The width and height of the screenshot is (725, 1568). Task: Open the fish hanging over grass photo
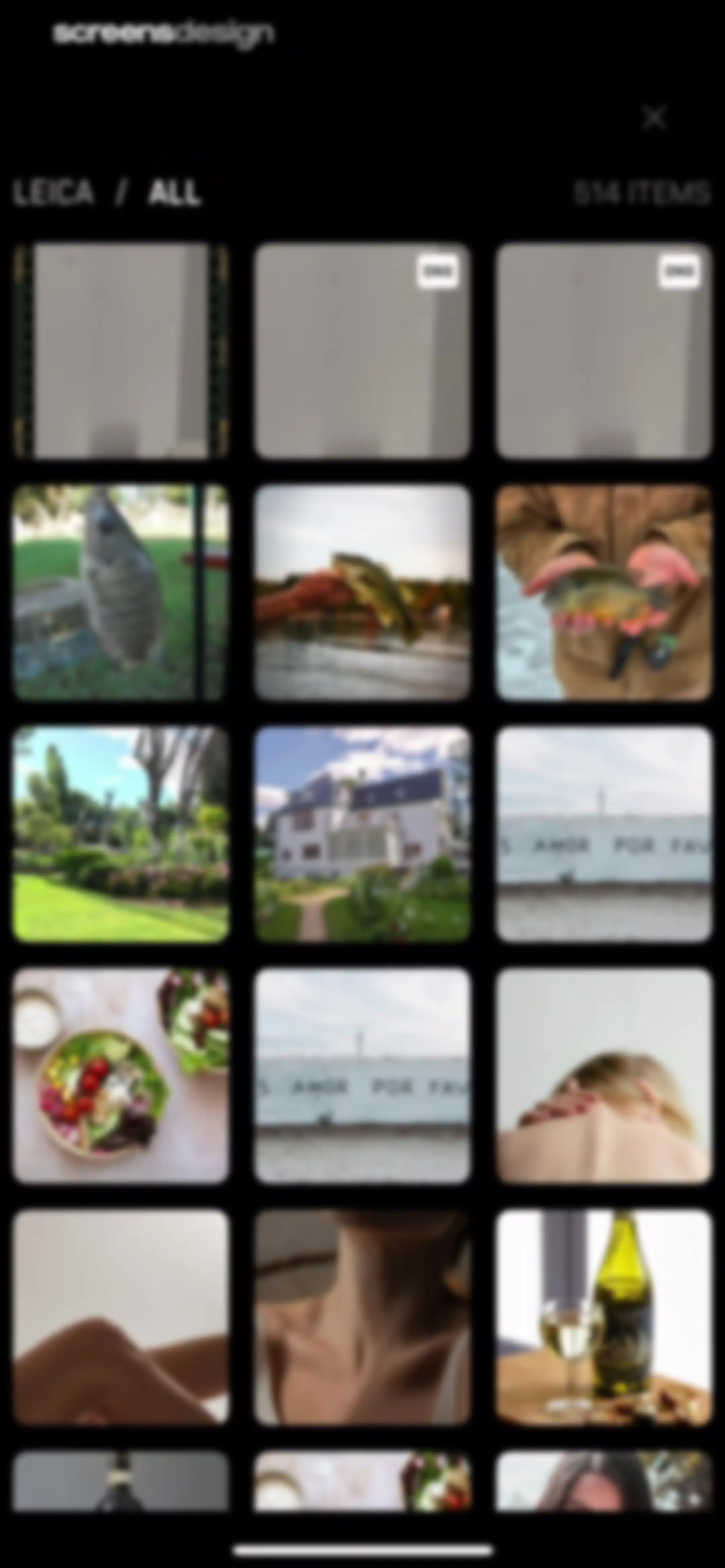click(121, 592)
